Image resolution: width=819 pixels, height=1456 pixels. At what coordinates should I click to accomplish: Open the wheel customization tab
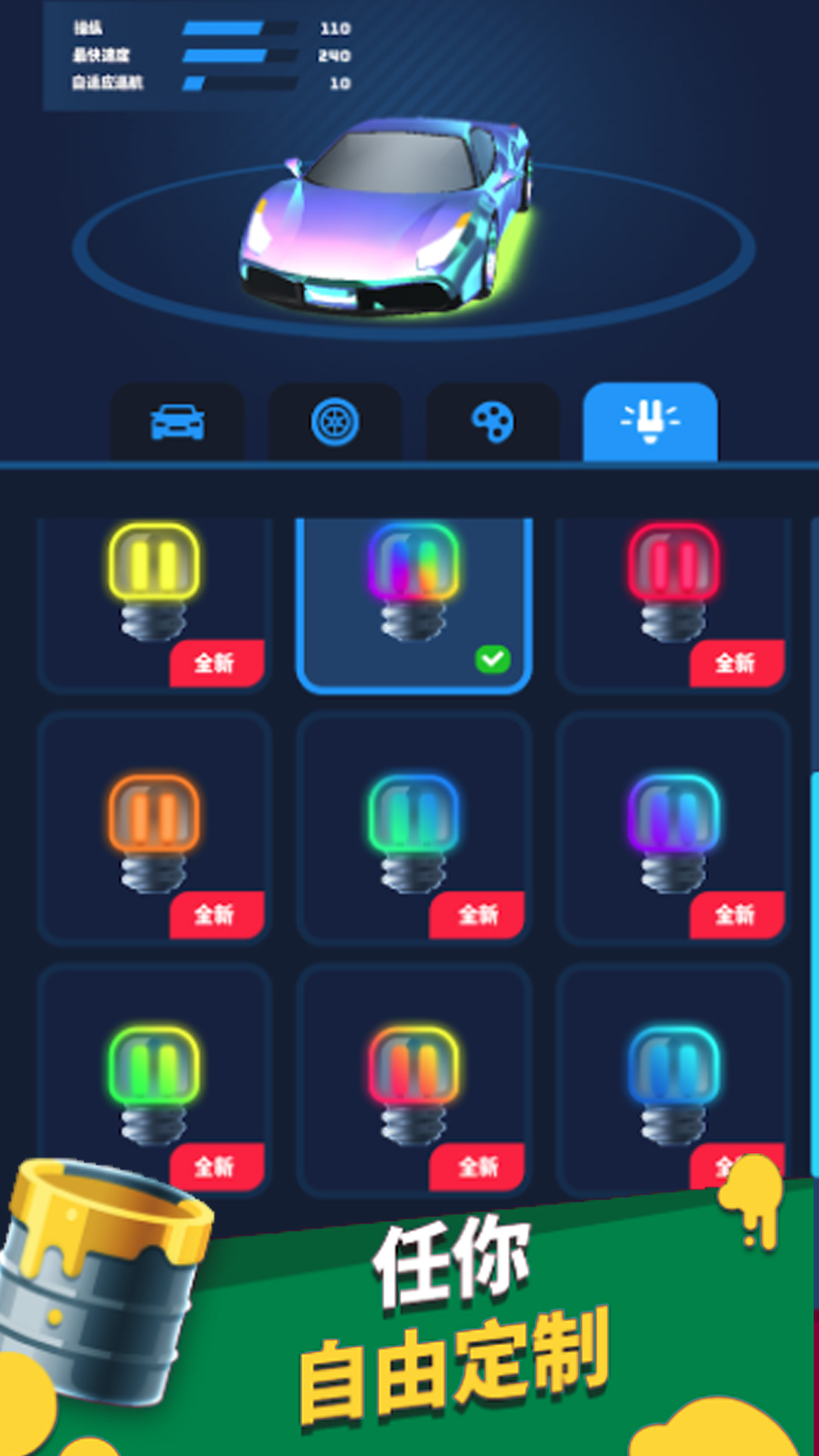(334, 422)
